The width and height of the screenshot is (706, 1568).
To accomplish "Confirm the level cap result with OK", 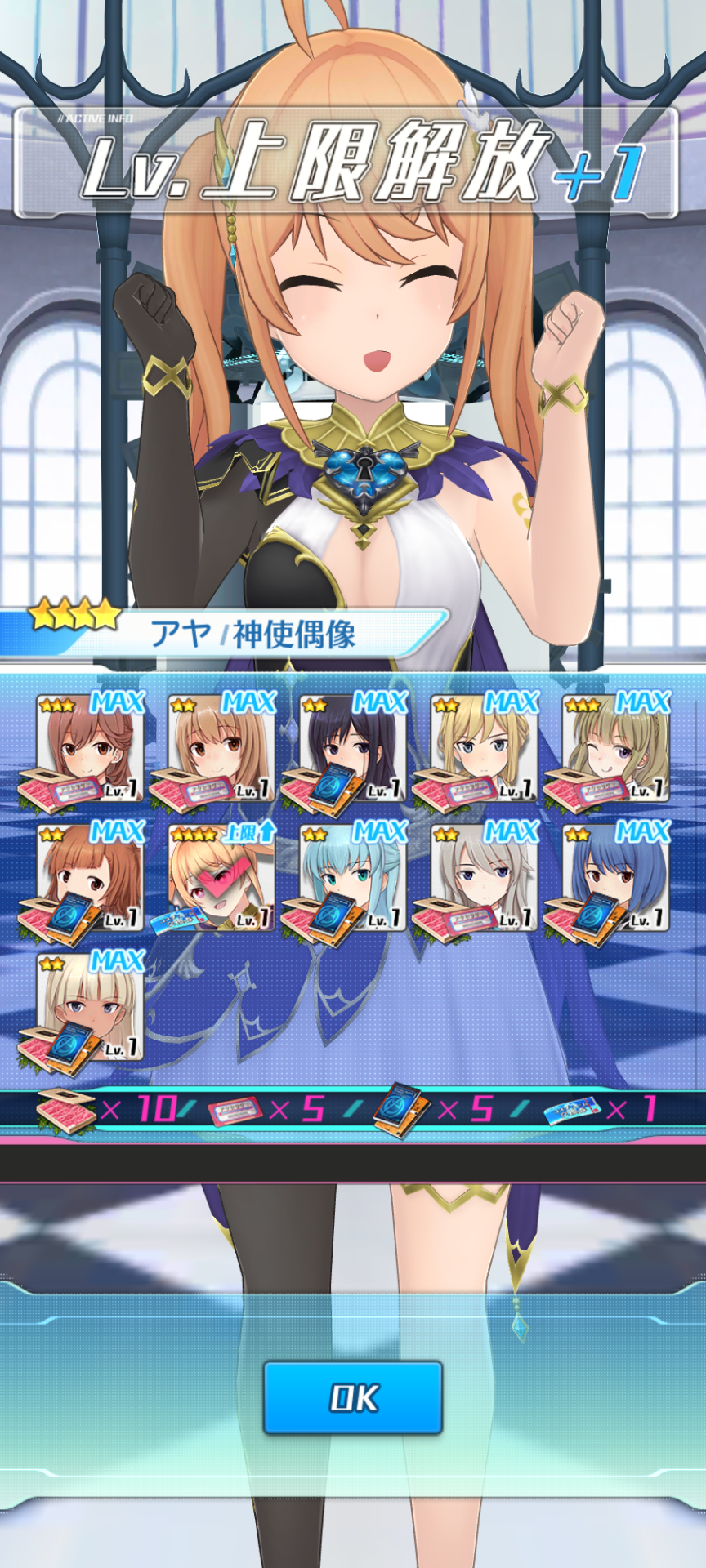I will (x=353, y=1397).
